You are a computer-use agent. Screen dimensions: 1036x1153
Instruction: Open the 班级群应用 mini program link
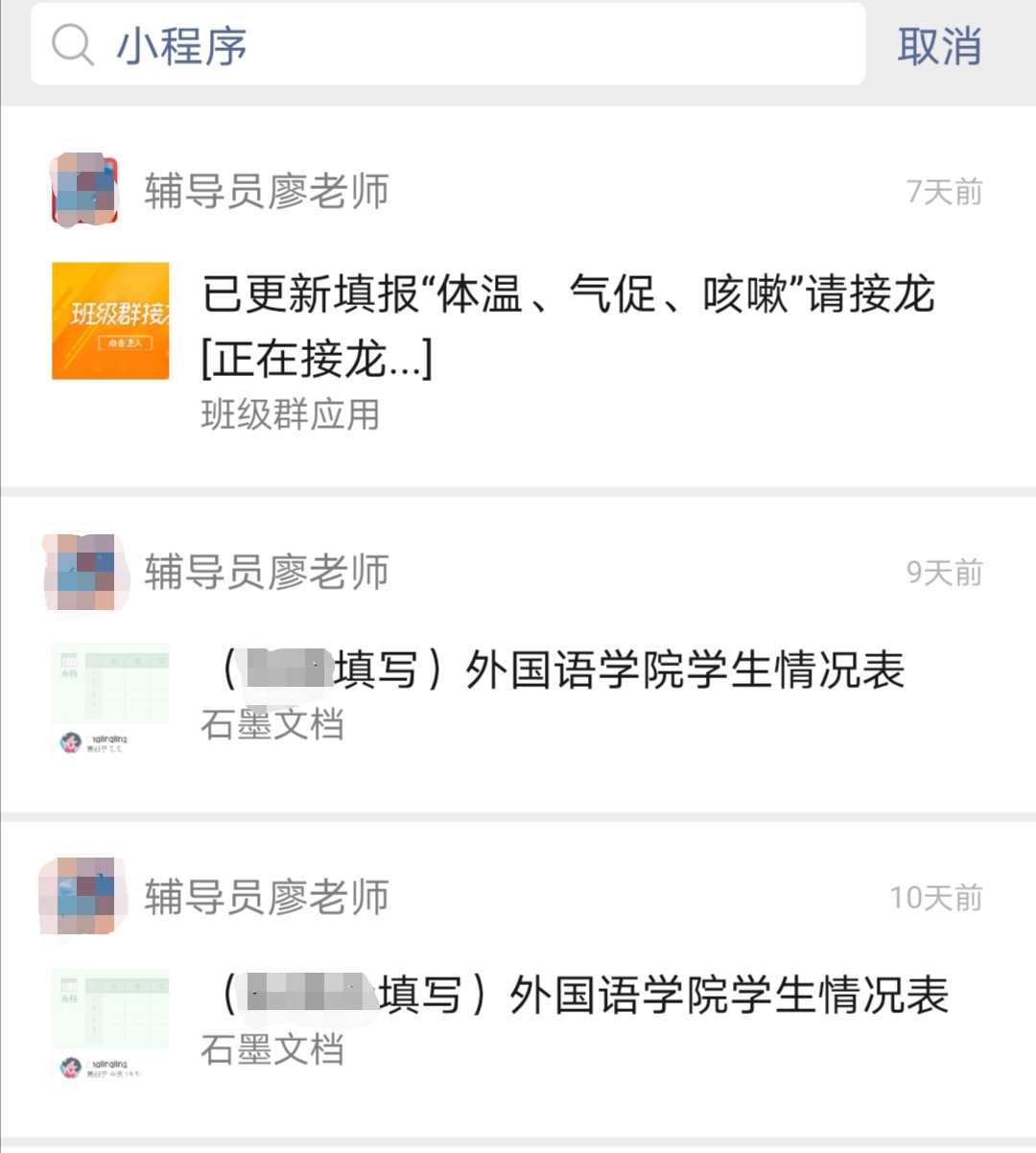tap(290, 415)
